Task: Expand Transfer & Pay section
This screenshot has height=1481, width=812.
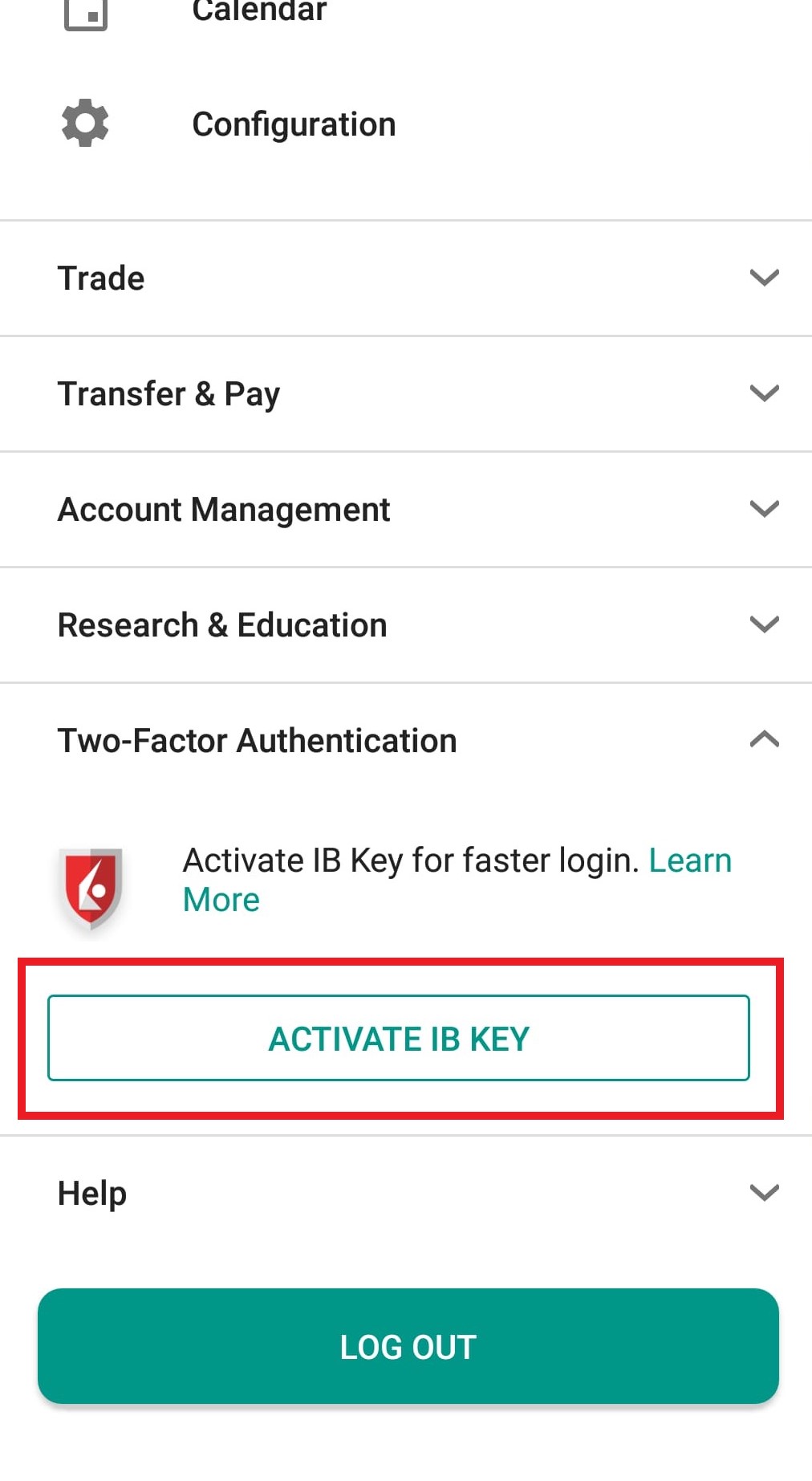Action: click(406, 394)
